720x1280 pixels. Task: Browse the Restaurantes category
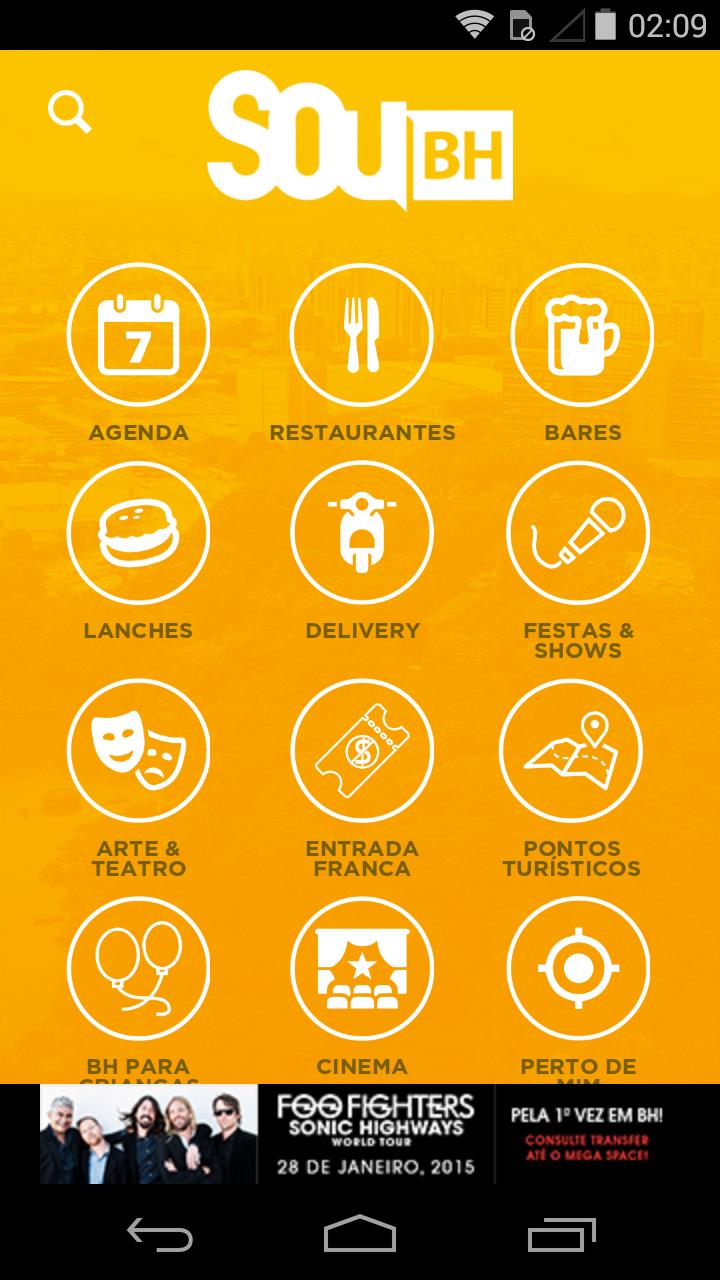pyautogui.click(x=361, y=333)
